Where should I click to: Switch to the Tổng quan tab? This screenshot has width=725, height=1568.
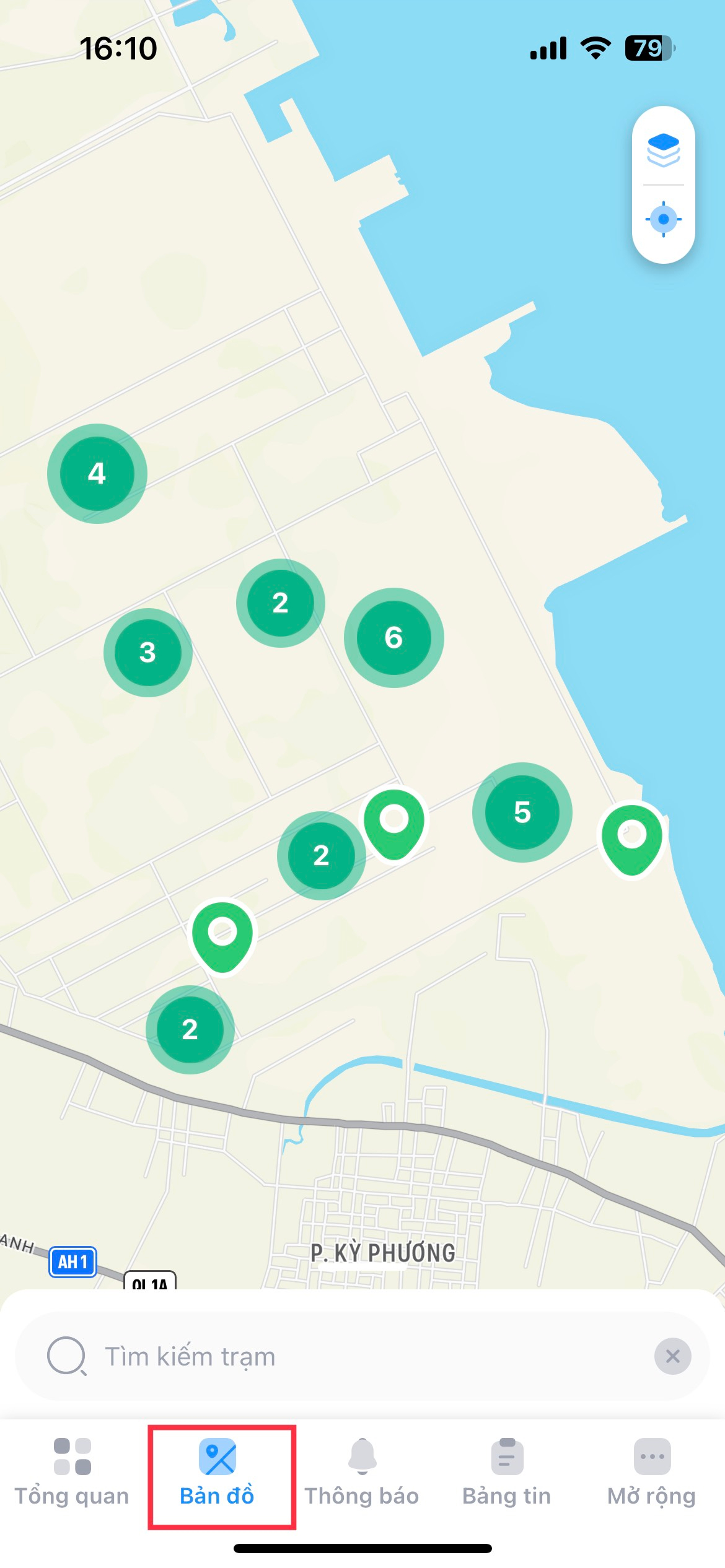click(x=72, y=1473)
